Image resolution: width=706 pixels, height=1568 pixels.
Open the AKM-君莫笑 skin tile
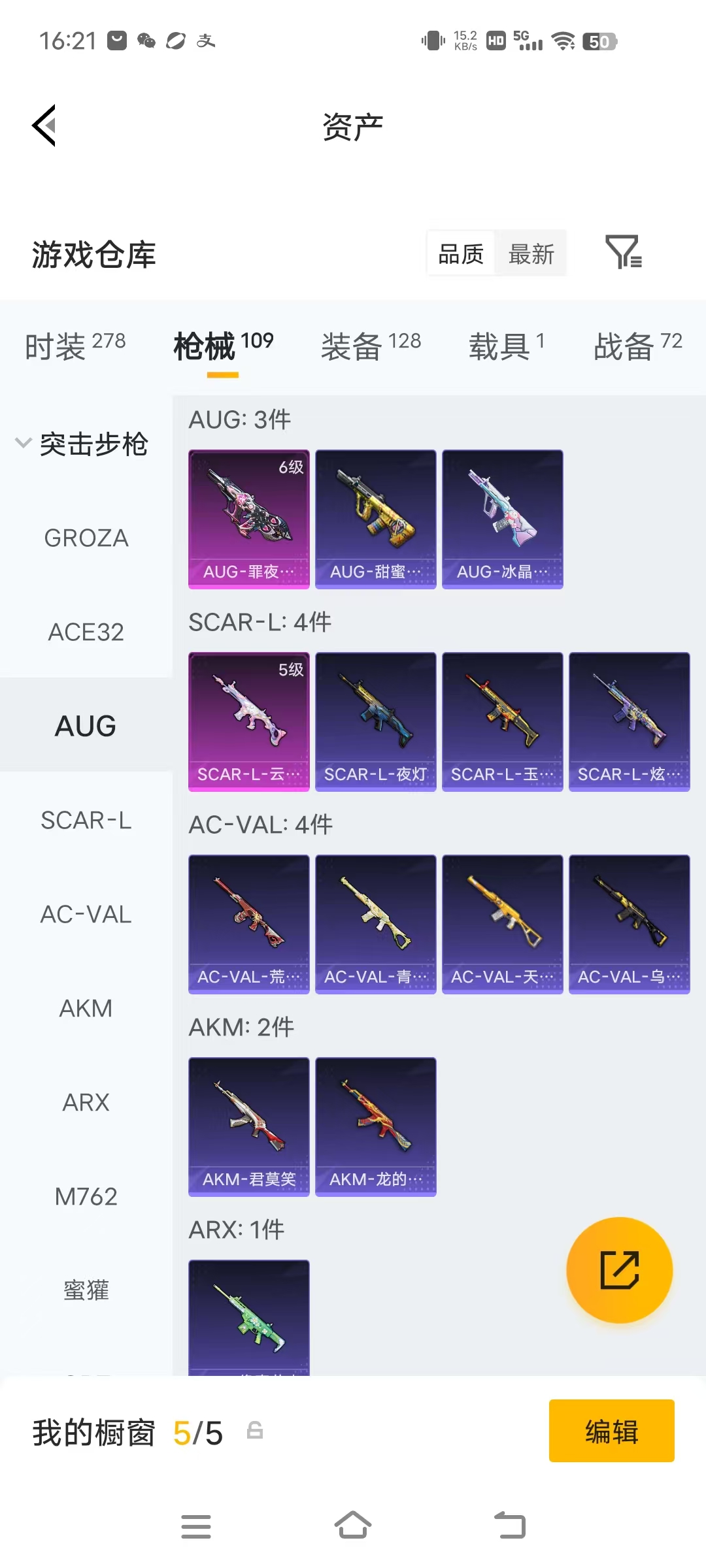coord(249,1127)
